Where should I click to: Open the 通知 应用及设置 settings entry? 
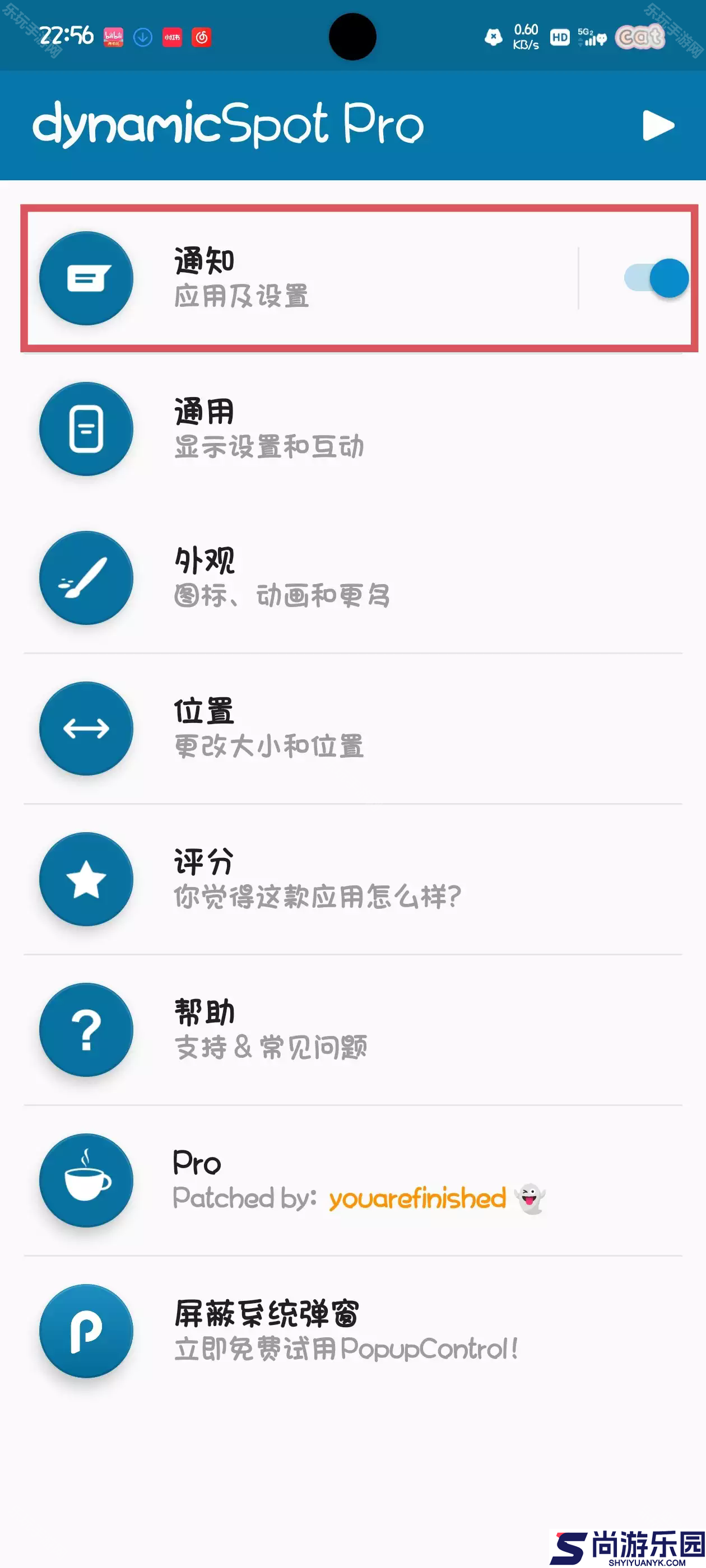coord(274,278)
